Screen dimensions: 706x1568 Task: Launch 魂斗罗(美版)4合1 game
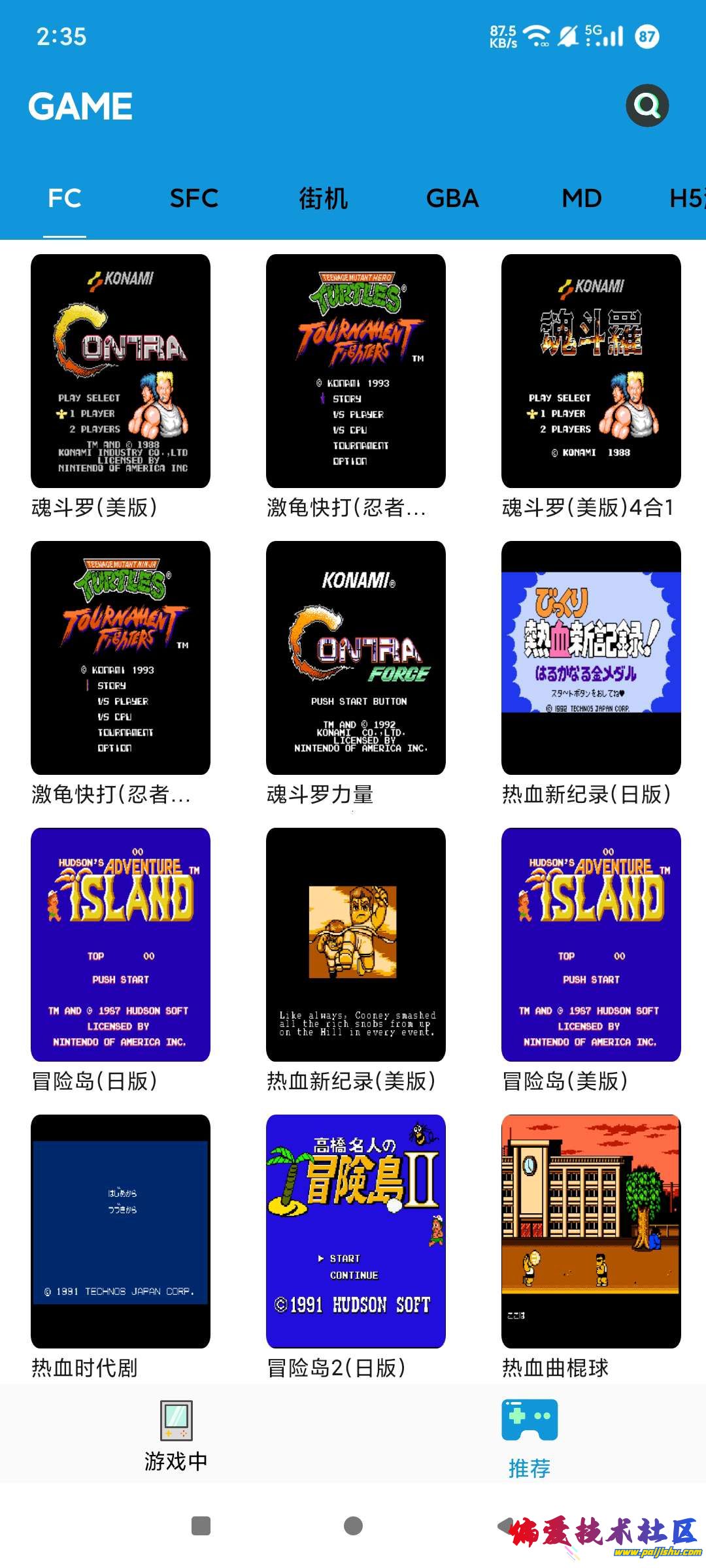591,371
